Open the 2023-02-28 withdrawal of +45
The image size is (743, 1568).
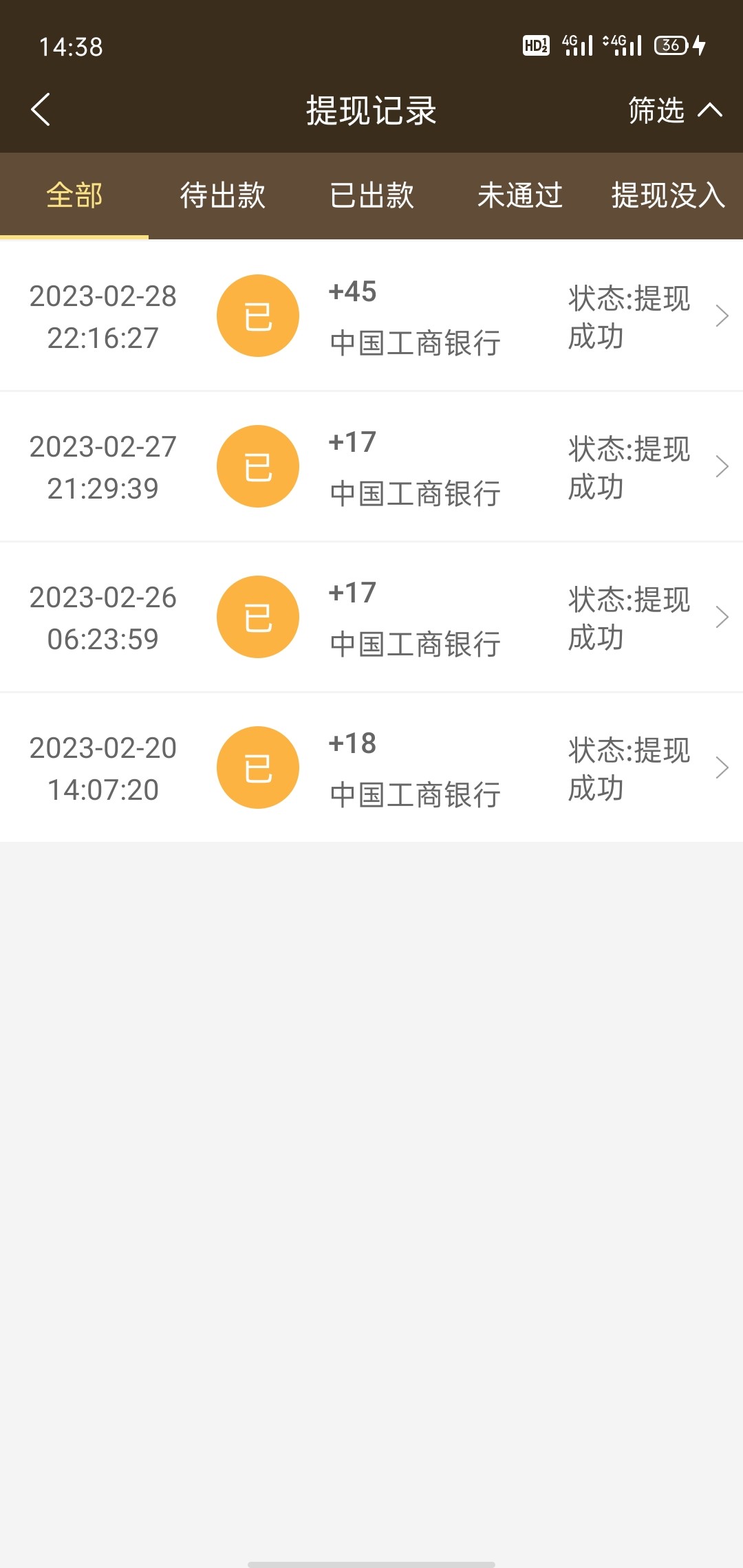pyautogui.click(x=371, y=316)
